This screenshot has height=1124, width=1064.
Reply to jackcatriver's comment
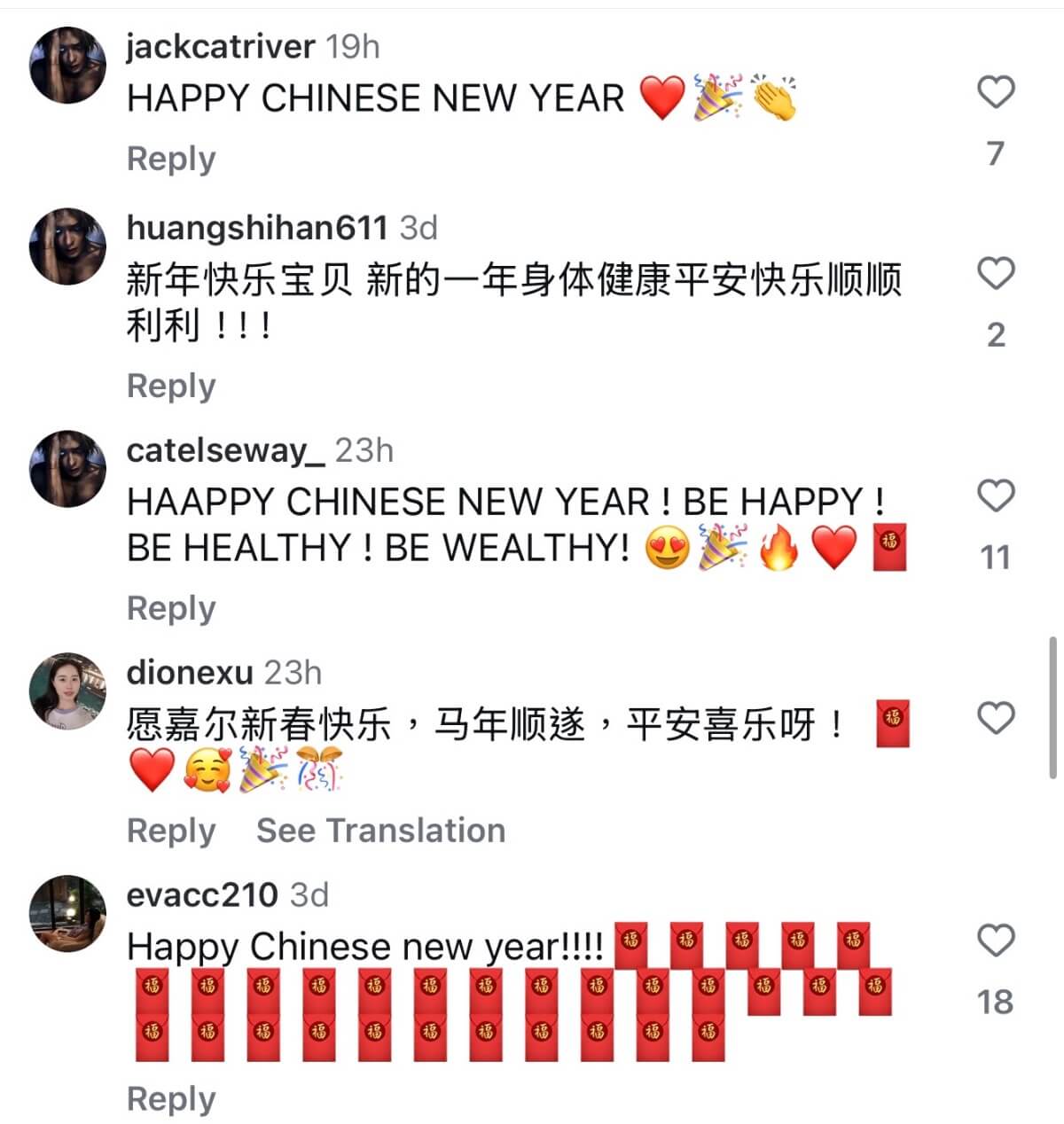[x=171, y=159]
